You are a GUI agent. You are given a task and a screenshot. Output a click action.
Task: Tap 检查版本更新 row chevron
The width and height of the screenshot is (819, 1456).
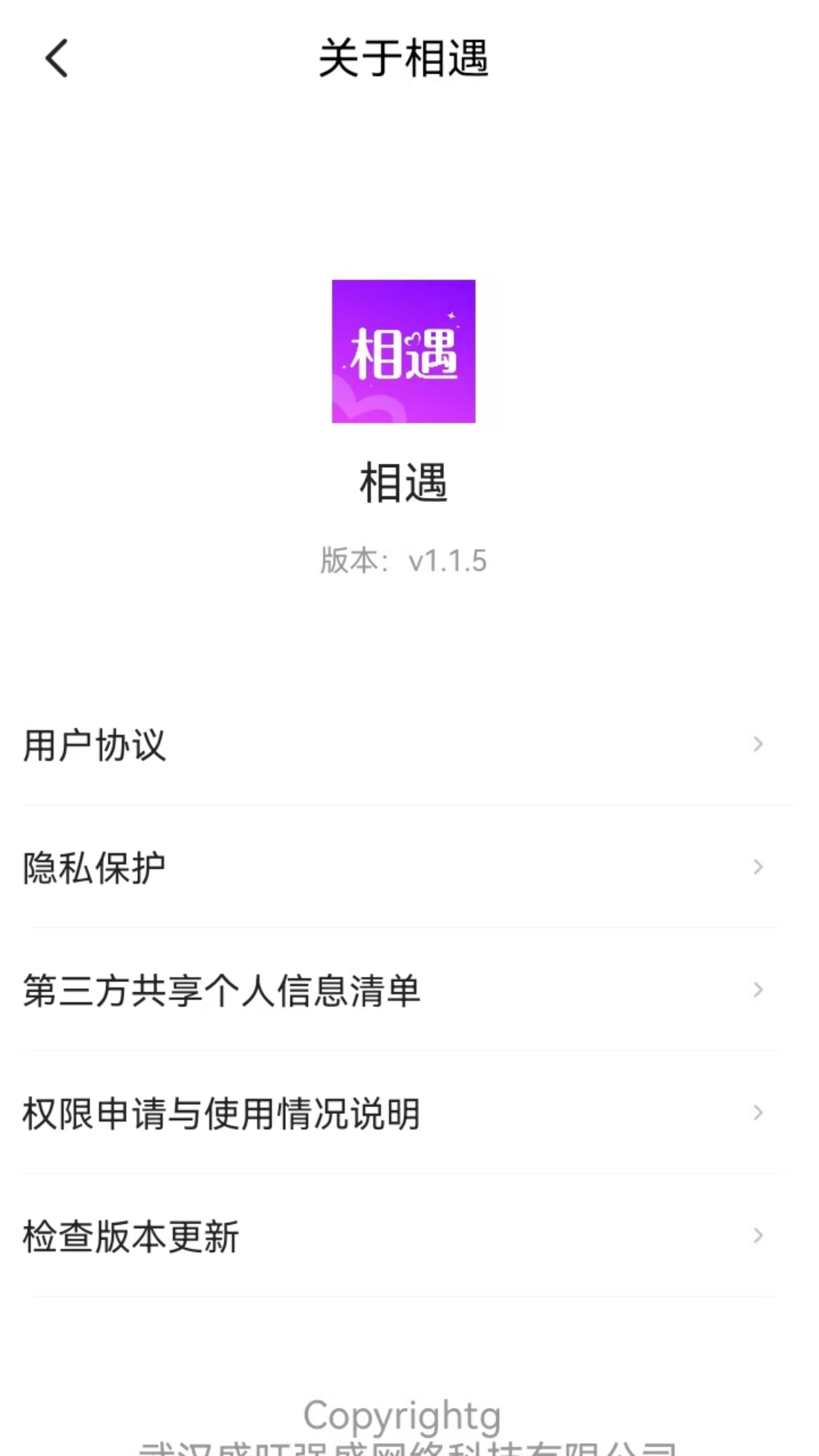coord(757,1237)
